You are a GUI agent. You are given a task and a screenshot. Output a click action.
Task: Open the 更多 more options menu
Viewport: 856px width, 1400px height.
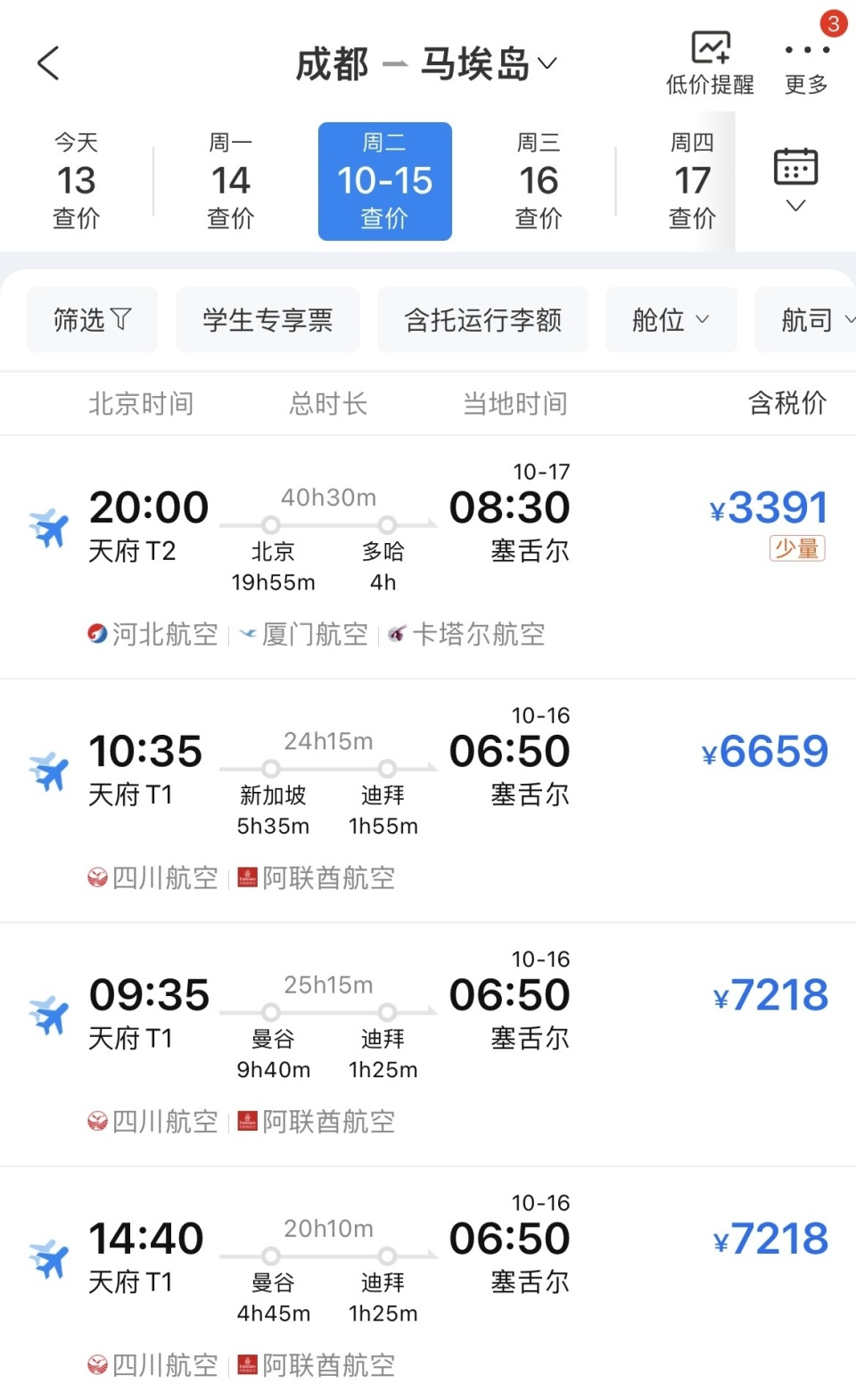(x=805, y=60)
